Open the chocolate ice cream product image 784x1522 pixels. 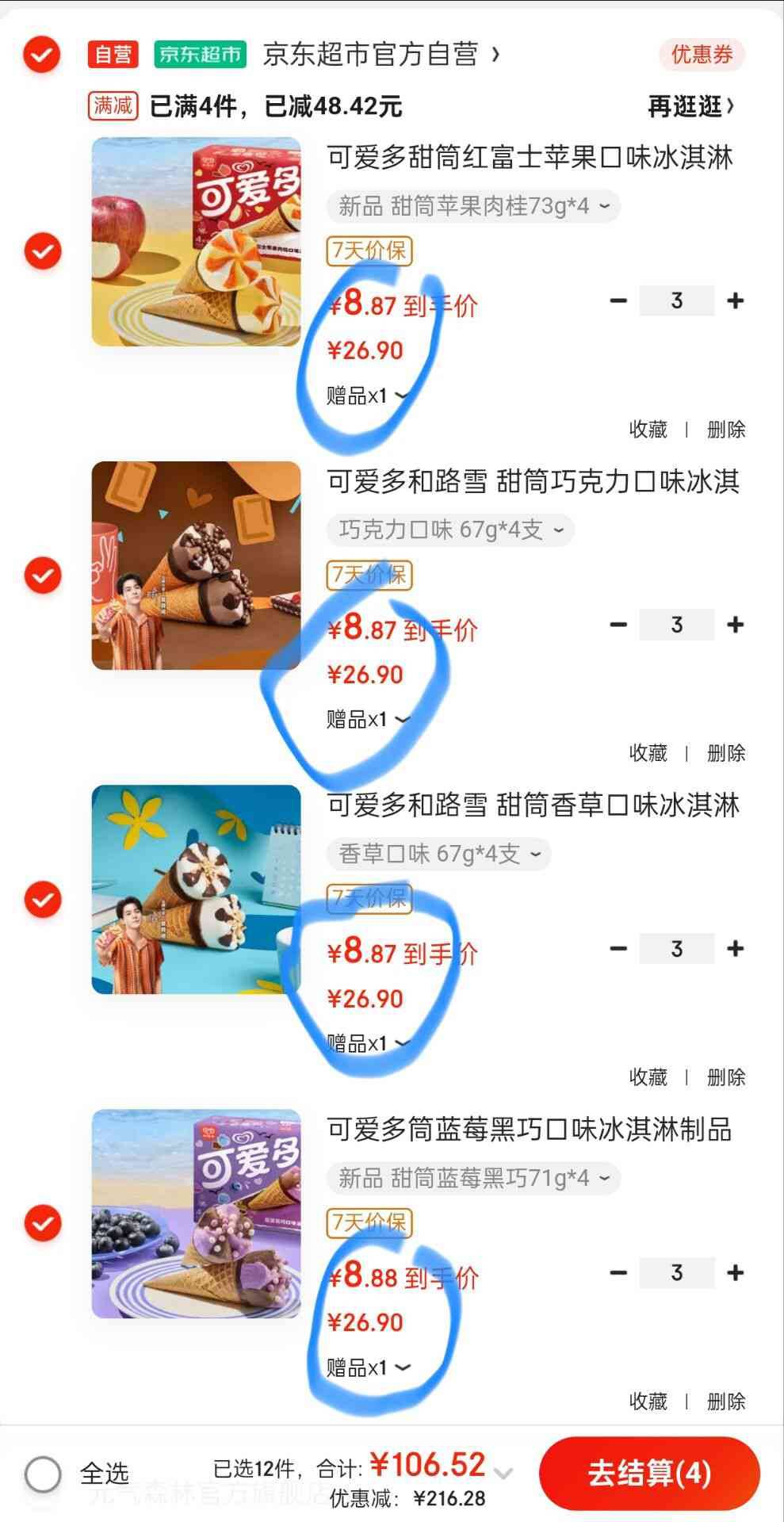click(x=197, y=566)
